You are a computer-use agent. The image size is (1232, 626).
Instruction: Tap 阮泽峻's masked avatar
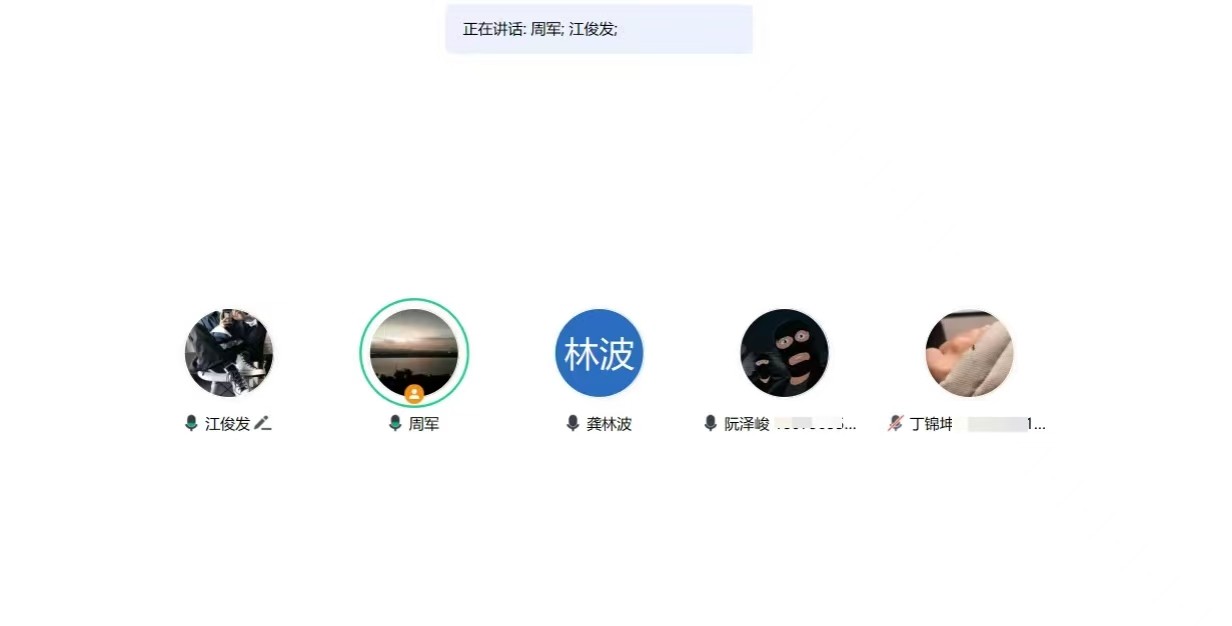coord(784,353)
